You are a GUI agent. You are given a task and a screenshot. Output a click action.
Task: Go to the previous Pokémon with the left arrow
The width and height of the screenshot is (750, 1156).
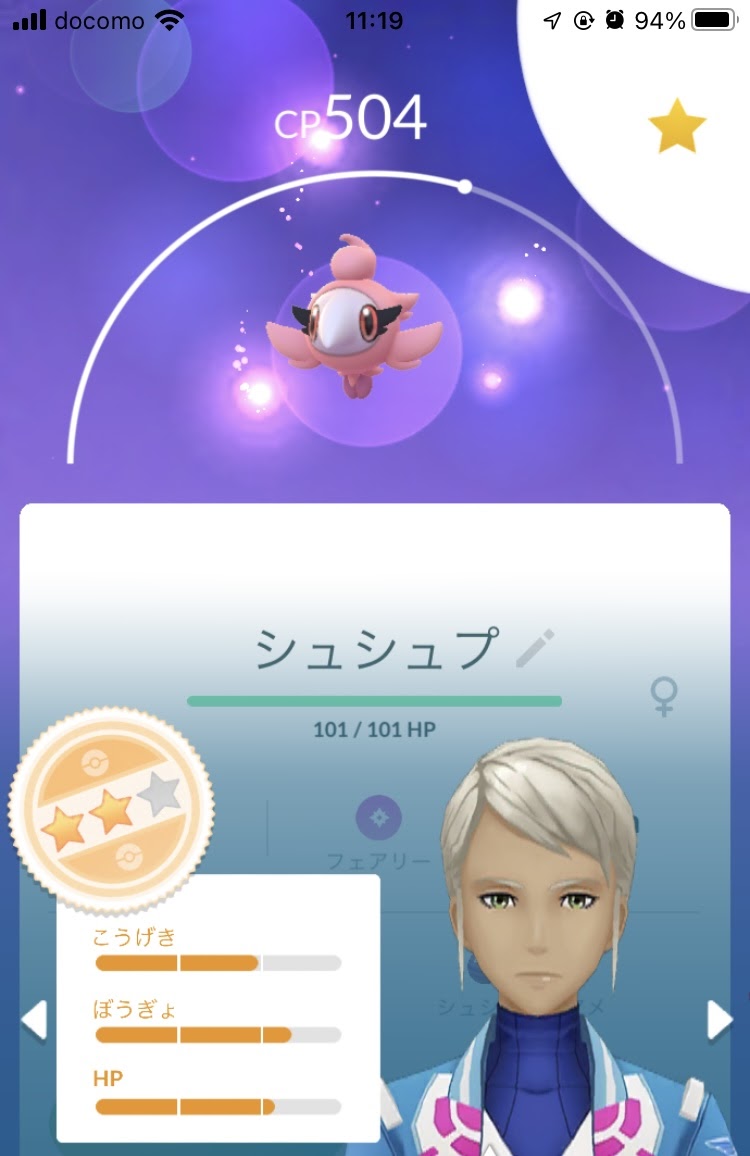(x=35, y=1020)
